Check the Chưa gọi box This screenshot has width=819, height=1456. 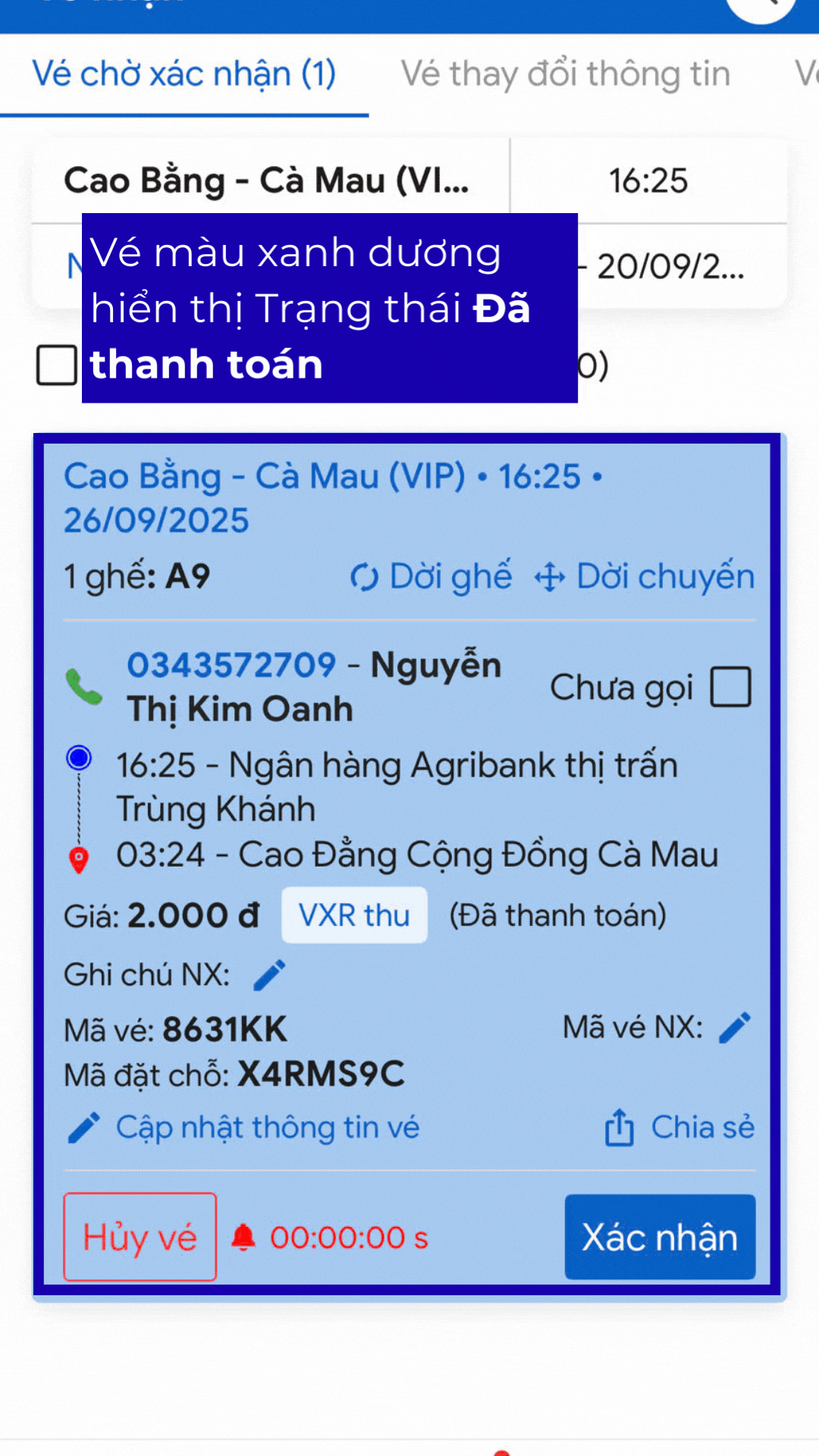[x=730, y=687]
